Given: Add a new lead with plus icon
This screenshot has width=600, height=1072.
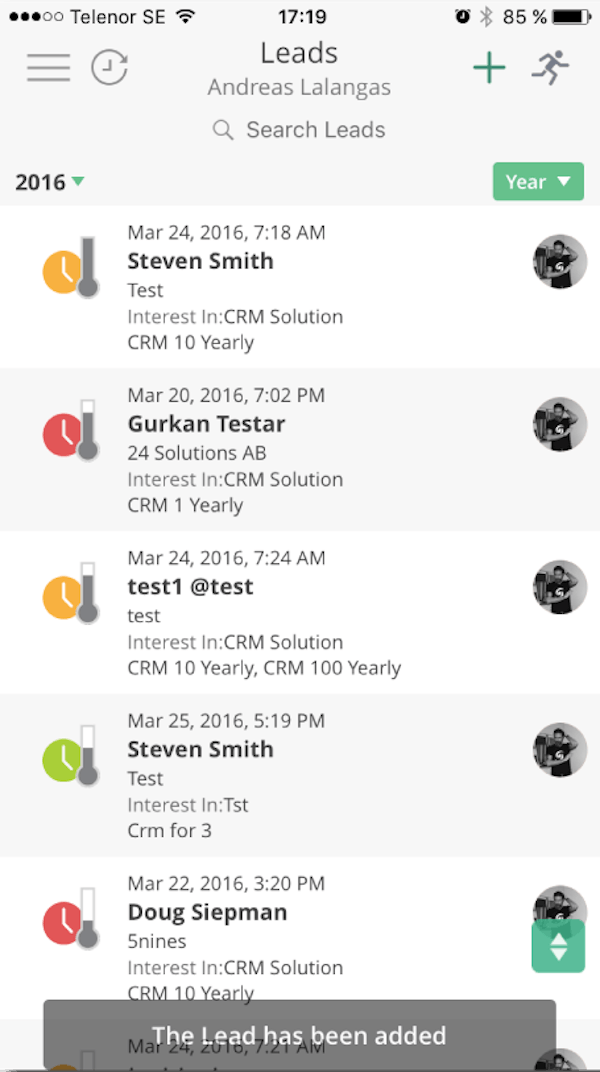Looking at the screenshot, I should [489, 67].
